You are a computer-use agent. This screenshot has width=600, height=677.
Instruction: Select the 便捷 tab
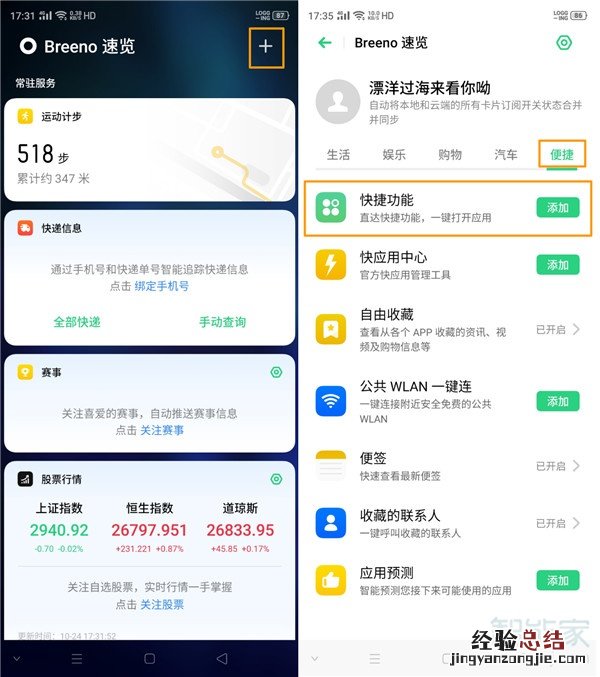tap(561, 155)
